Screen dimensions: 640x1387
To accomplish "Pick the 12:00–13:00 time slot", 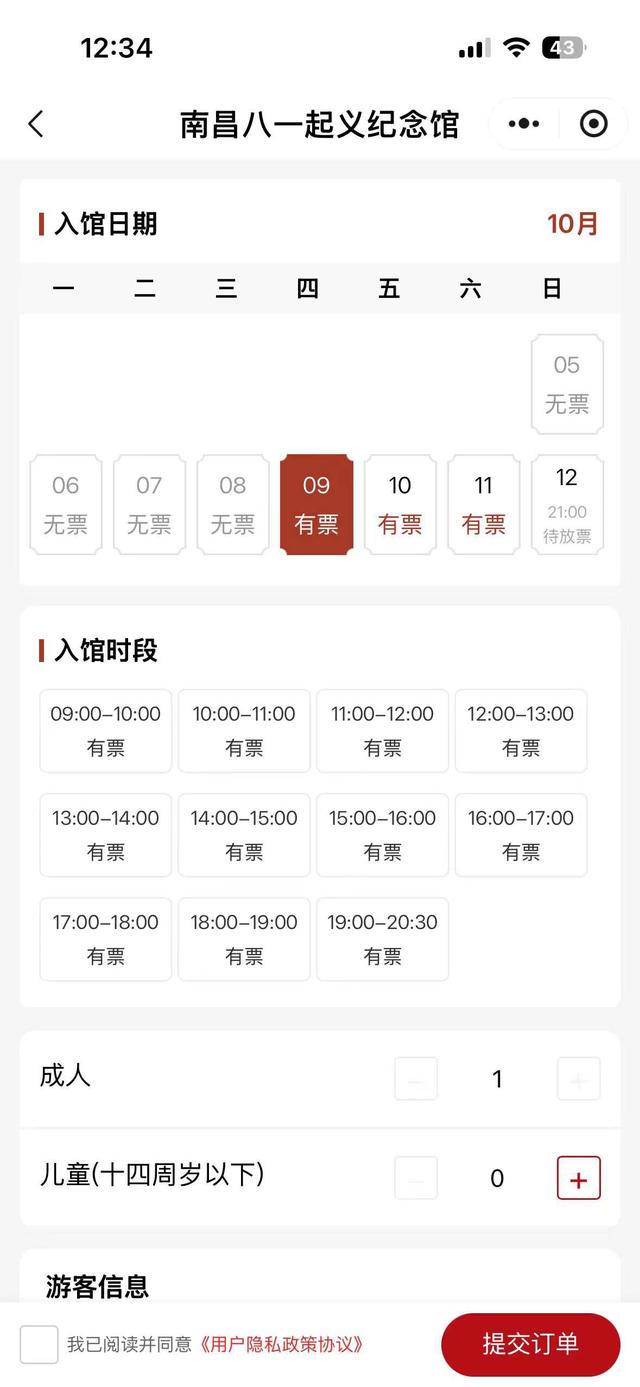I will [521, 730].
